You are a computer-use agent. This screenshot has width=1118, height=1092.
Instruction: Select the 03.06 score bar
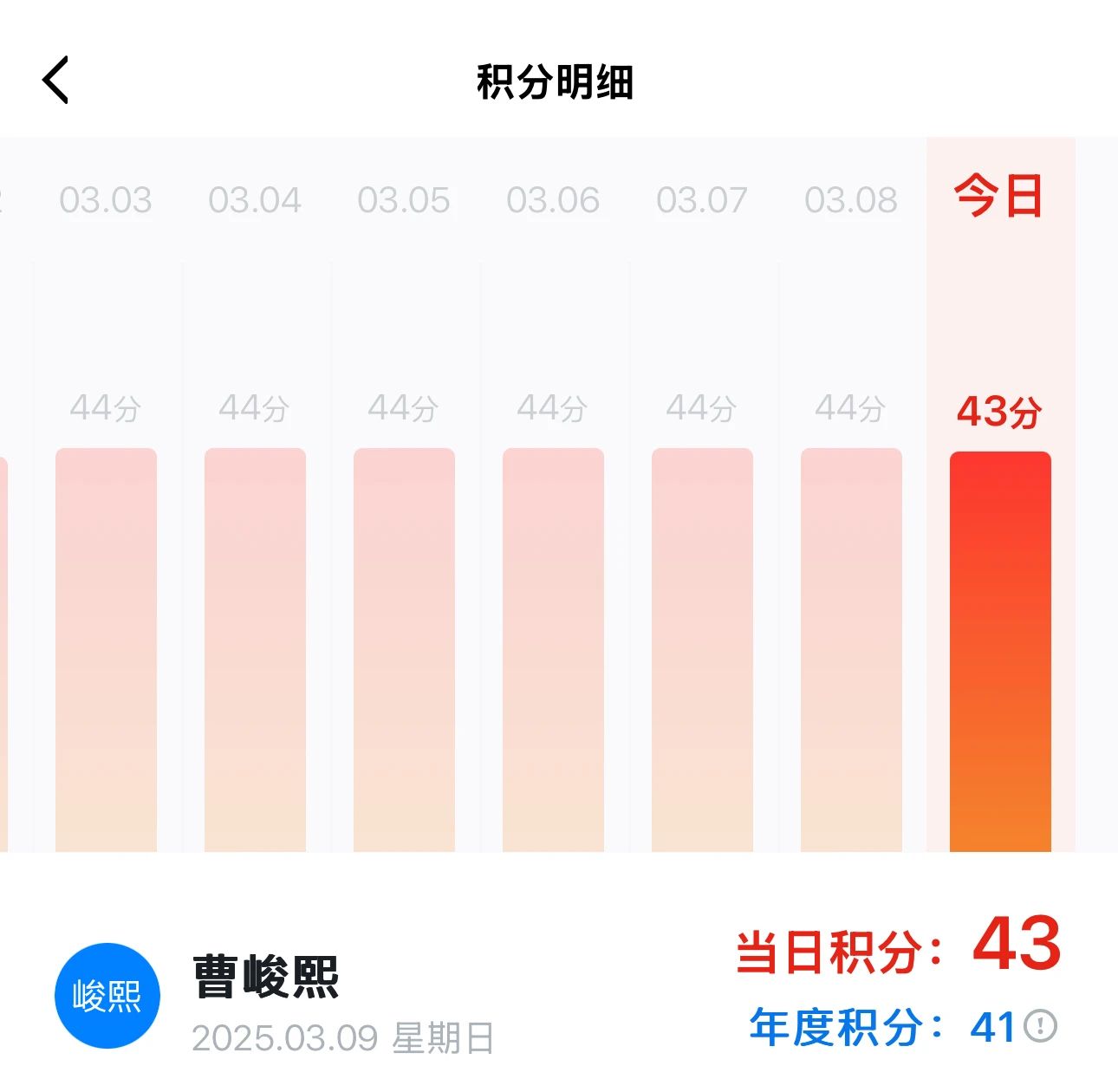click(553, 650)
